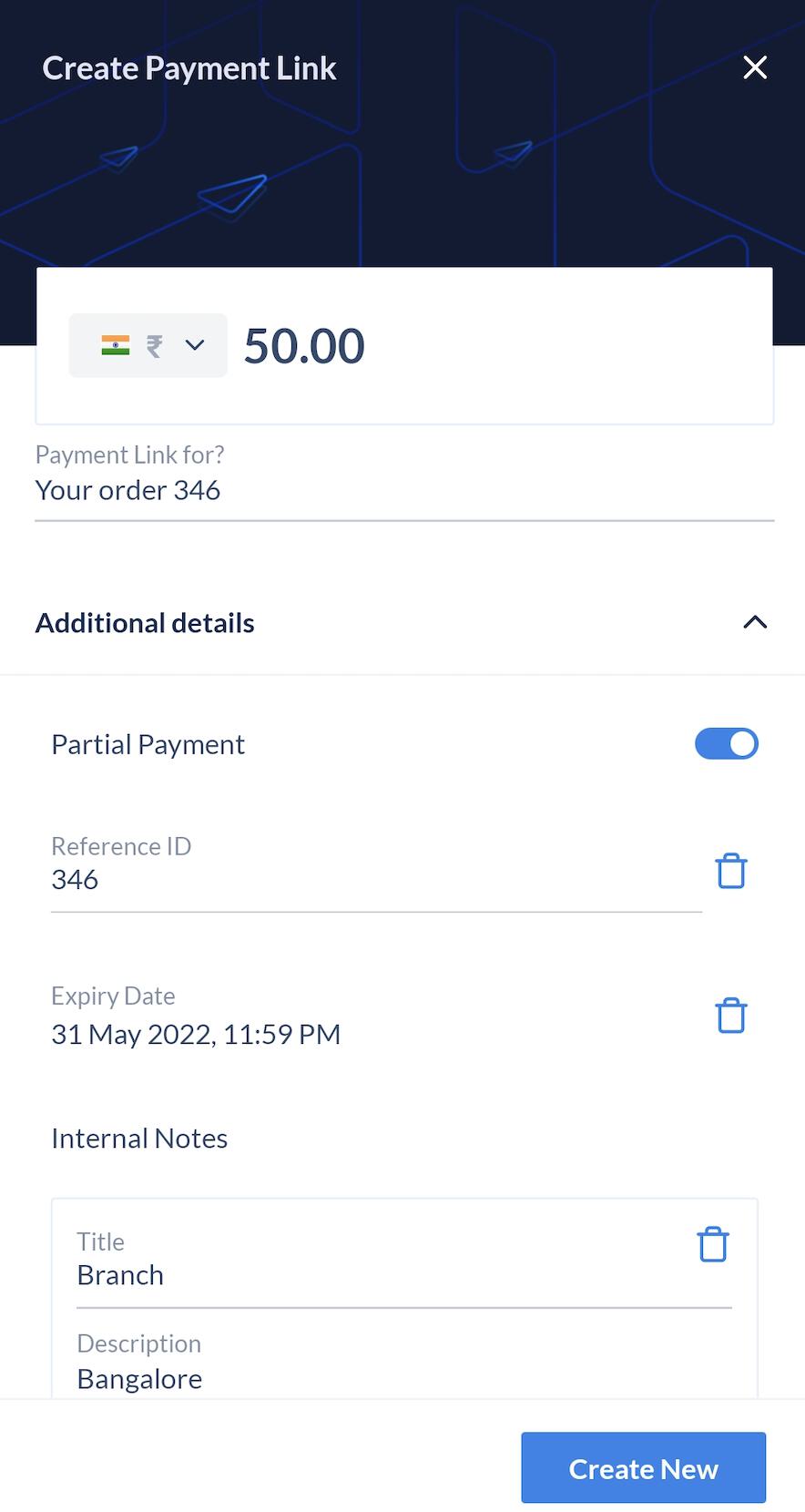This screenshot has height=1512, width=805.
Task: Click the trash icon next to Internal Notes title
Action: point(713,1243)
